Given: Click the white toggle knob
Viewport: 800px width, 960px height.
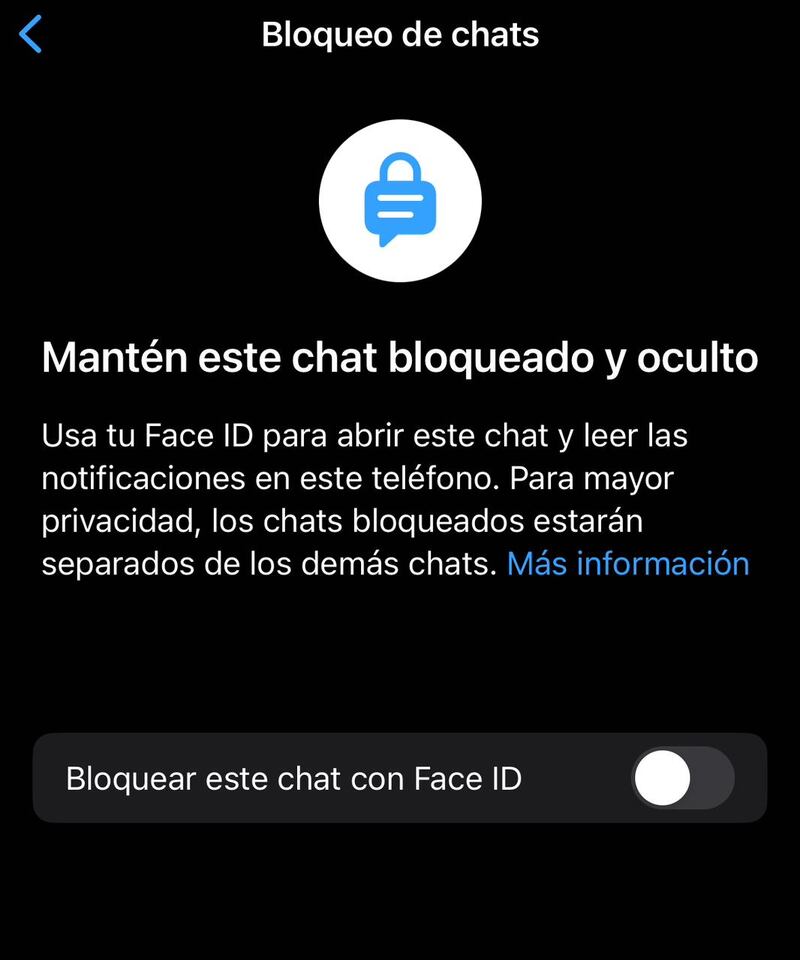Looking at the screenshot, I should coord(660,778).
